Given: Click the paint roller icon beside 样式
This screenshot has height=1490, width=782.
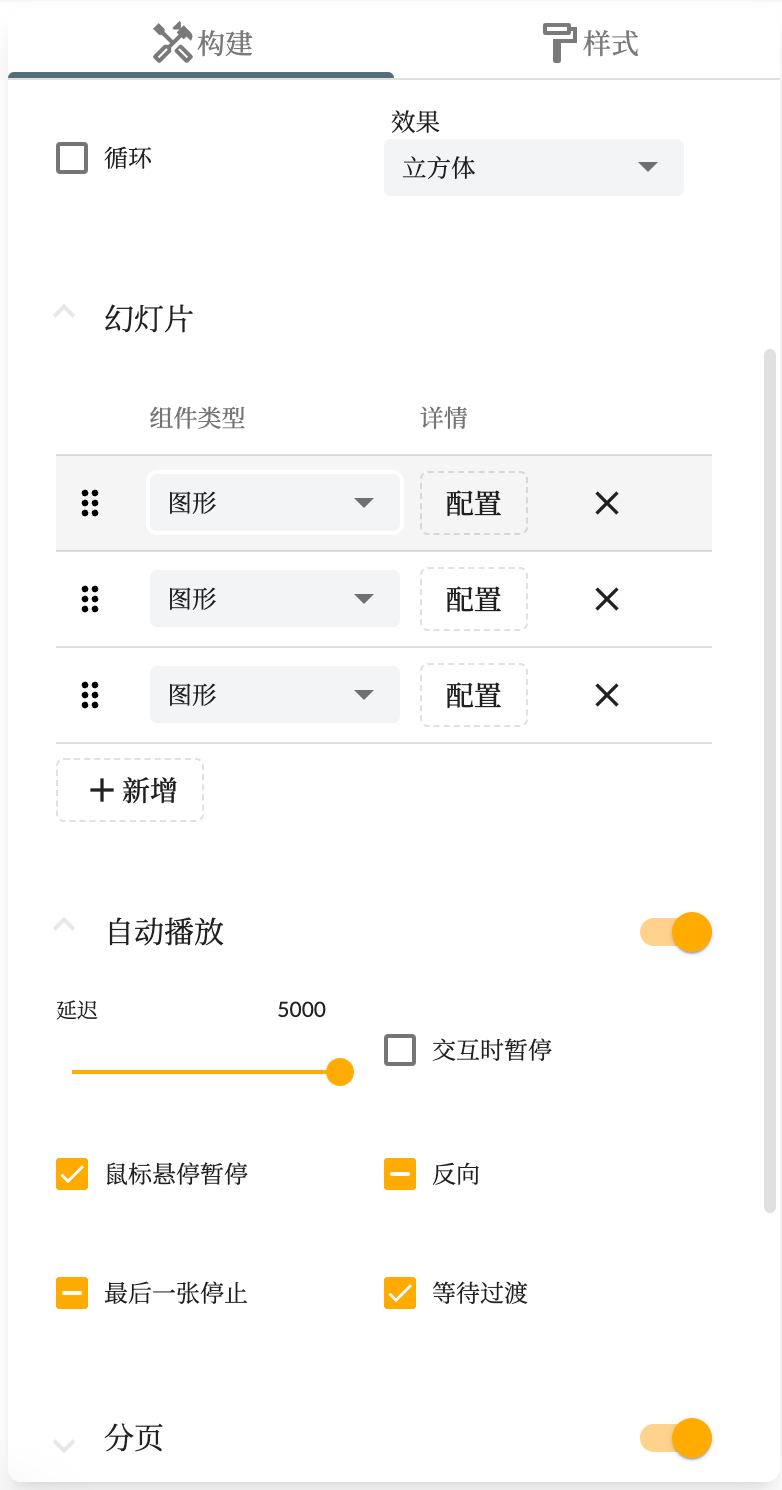Looking at the screenshot, I should click(x=557, y=42).
